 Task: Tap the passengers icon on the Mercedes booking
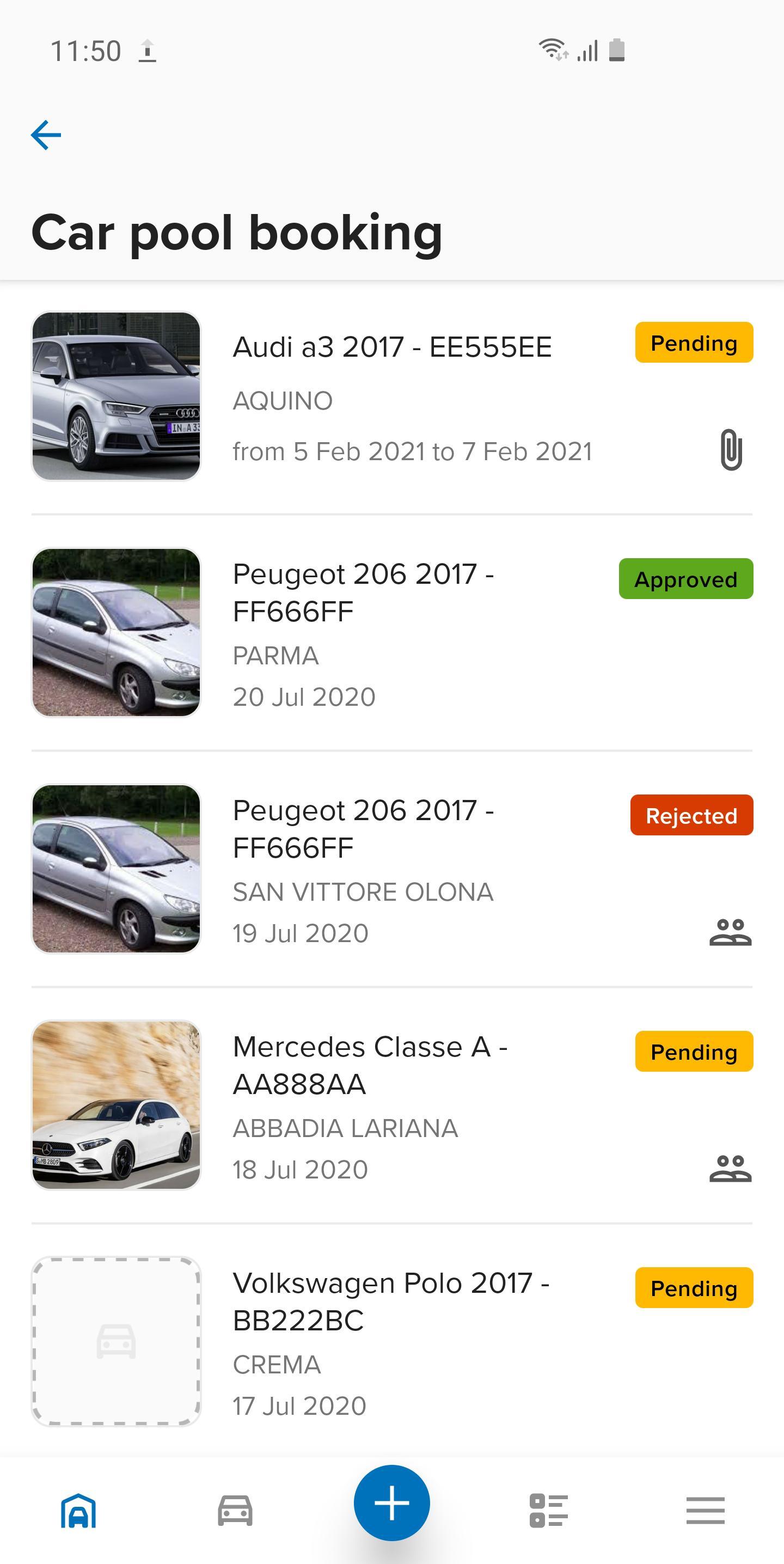point(731,1169)
